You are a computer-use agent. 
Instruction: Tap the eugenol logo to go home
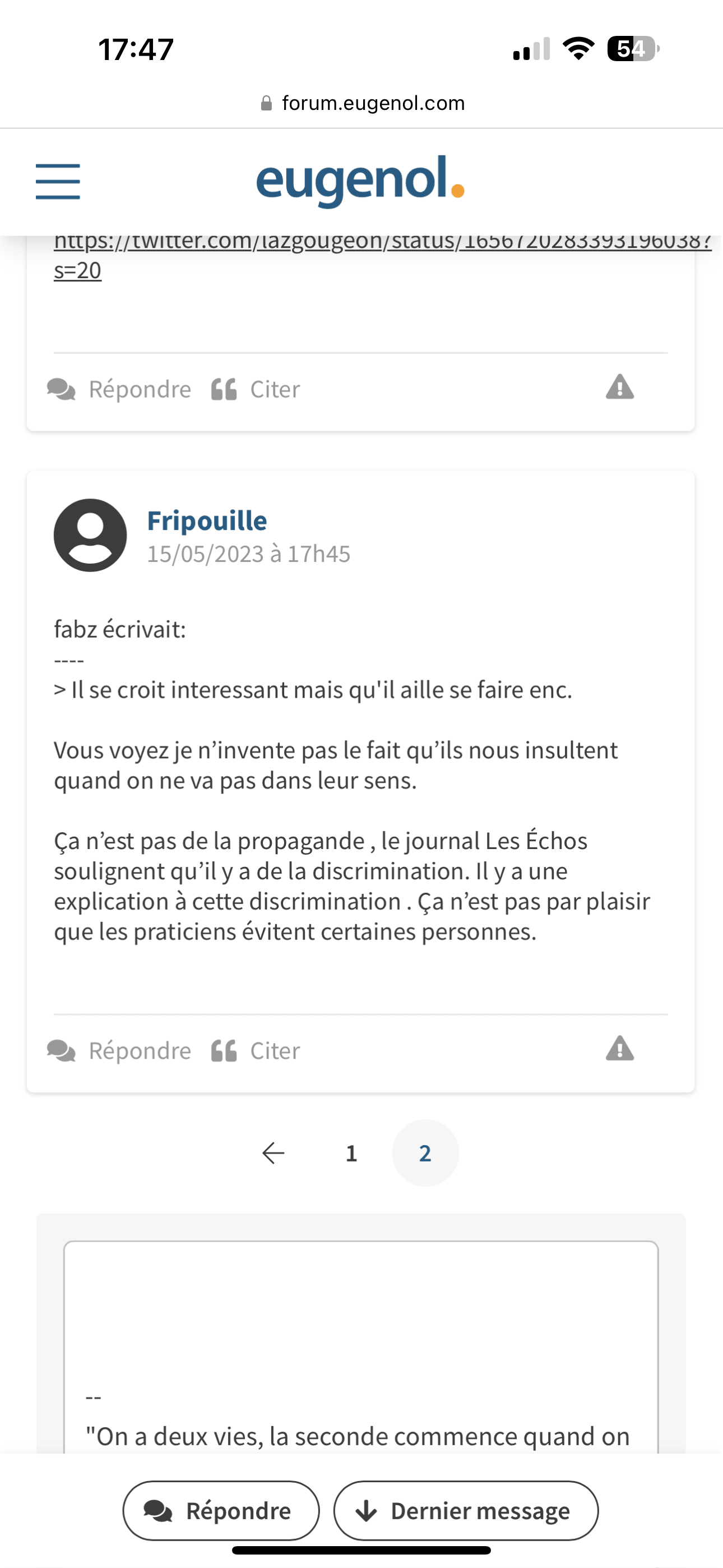(360, 180)
